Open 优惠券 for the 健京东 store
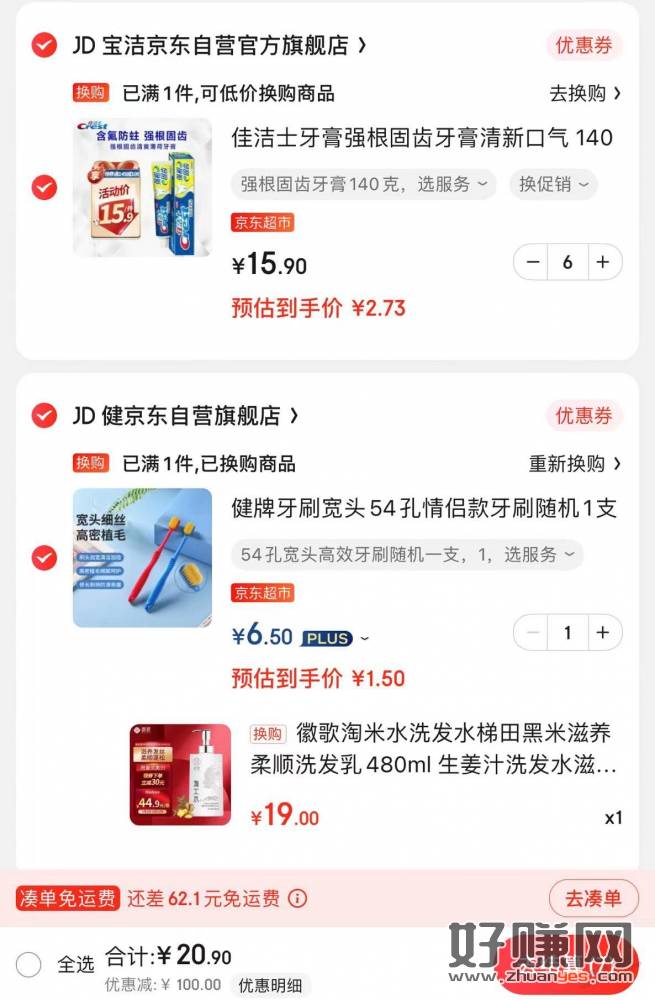The width and height of the screenshot is (655, 1000). point(584,415)
